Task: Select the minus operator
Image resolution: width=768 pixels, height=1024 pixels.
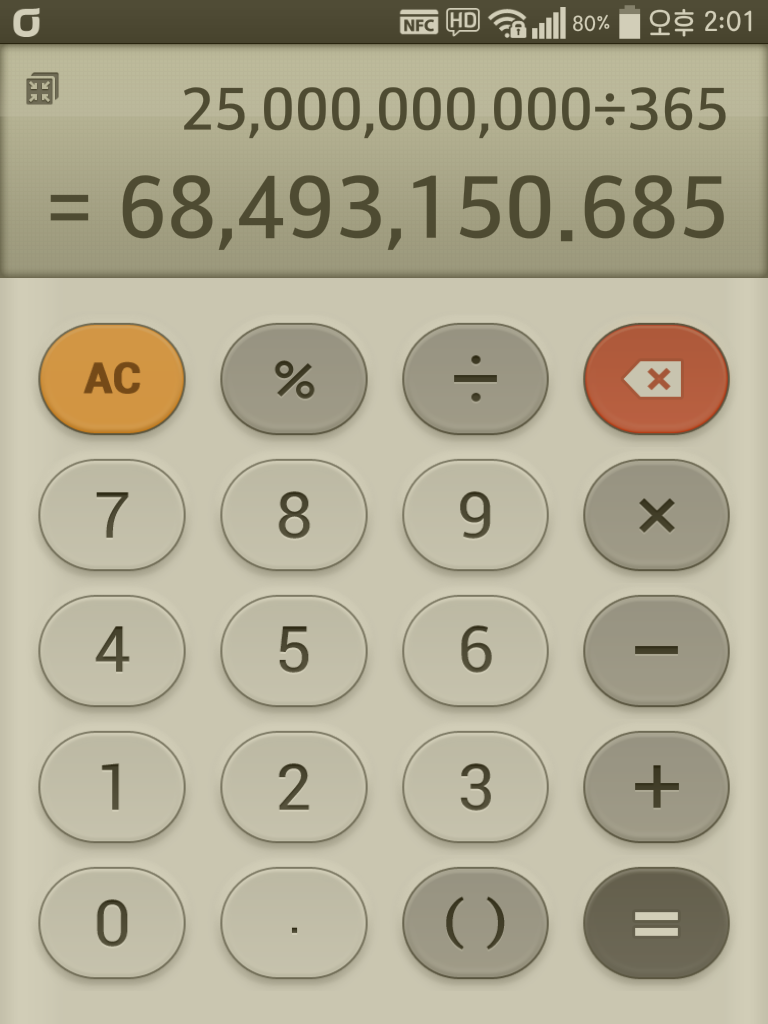Action: pyautogui.click(x=656, y=651)
